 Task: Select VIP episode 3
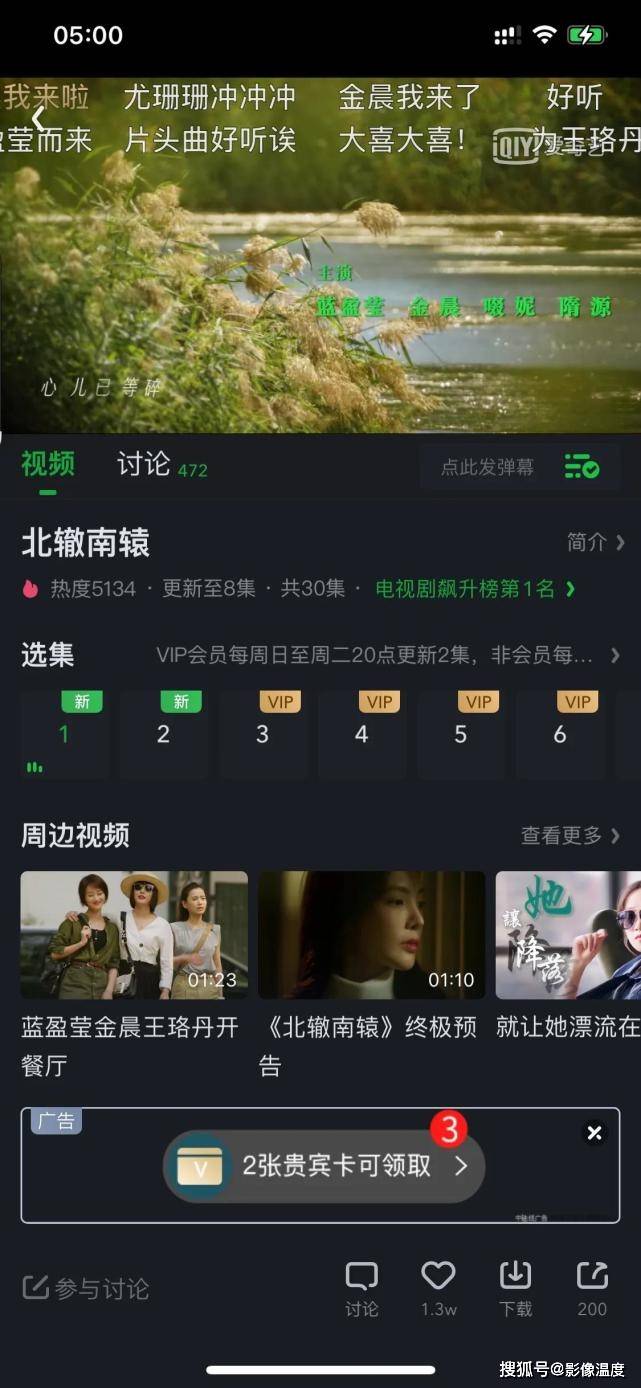point(262,735)
